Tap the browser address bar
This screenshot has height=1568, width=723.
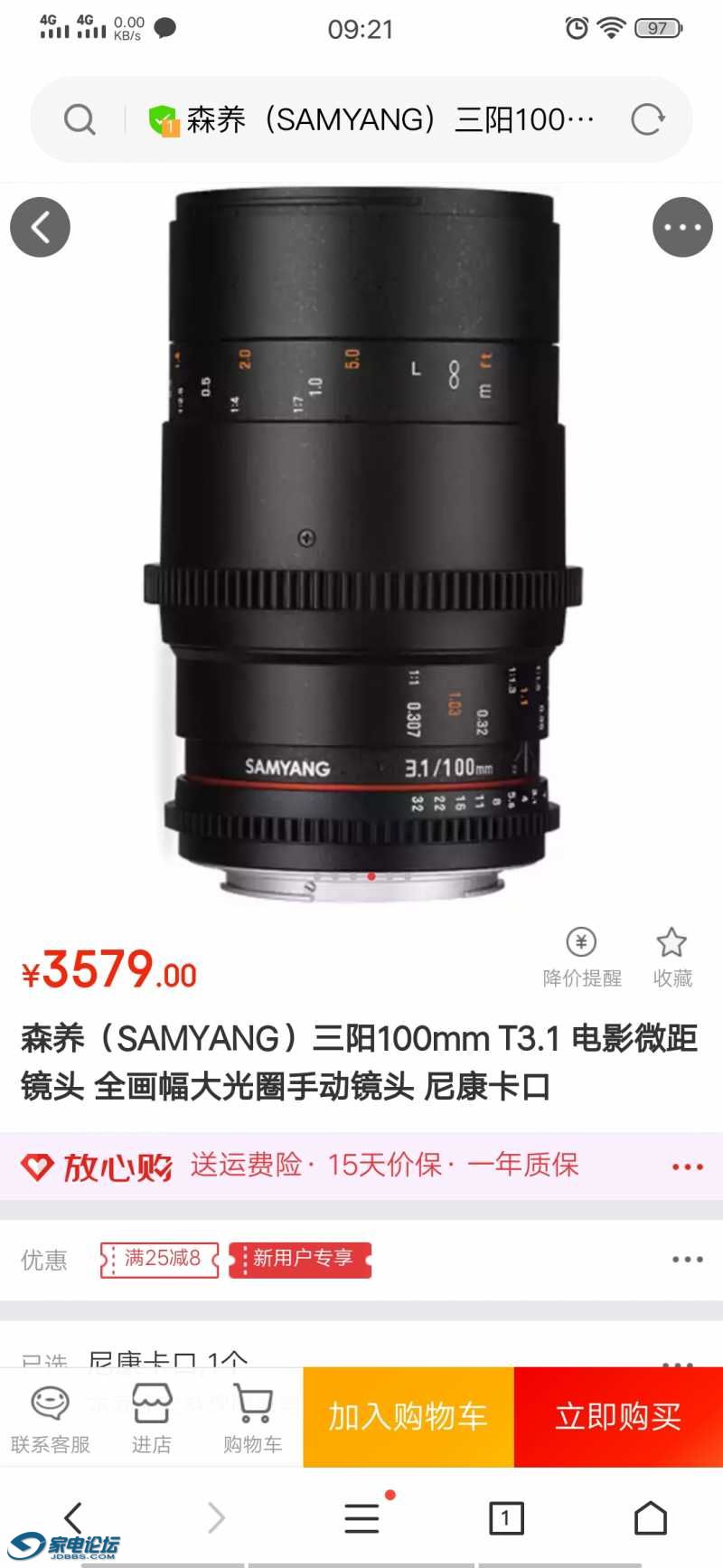[x=380, y=119]
